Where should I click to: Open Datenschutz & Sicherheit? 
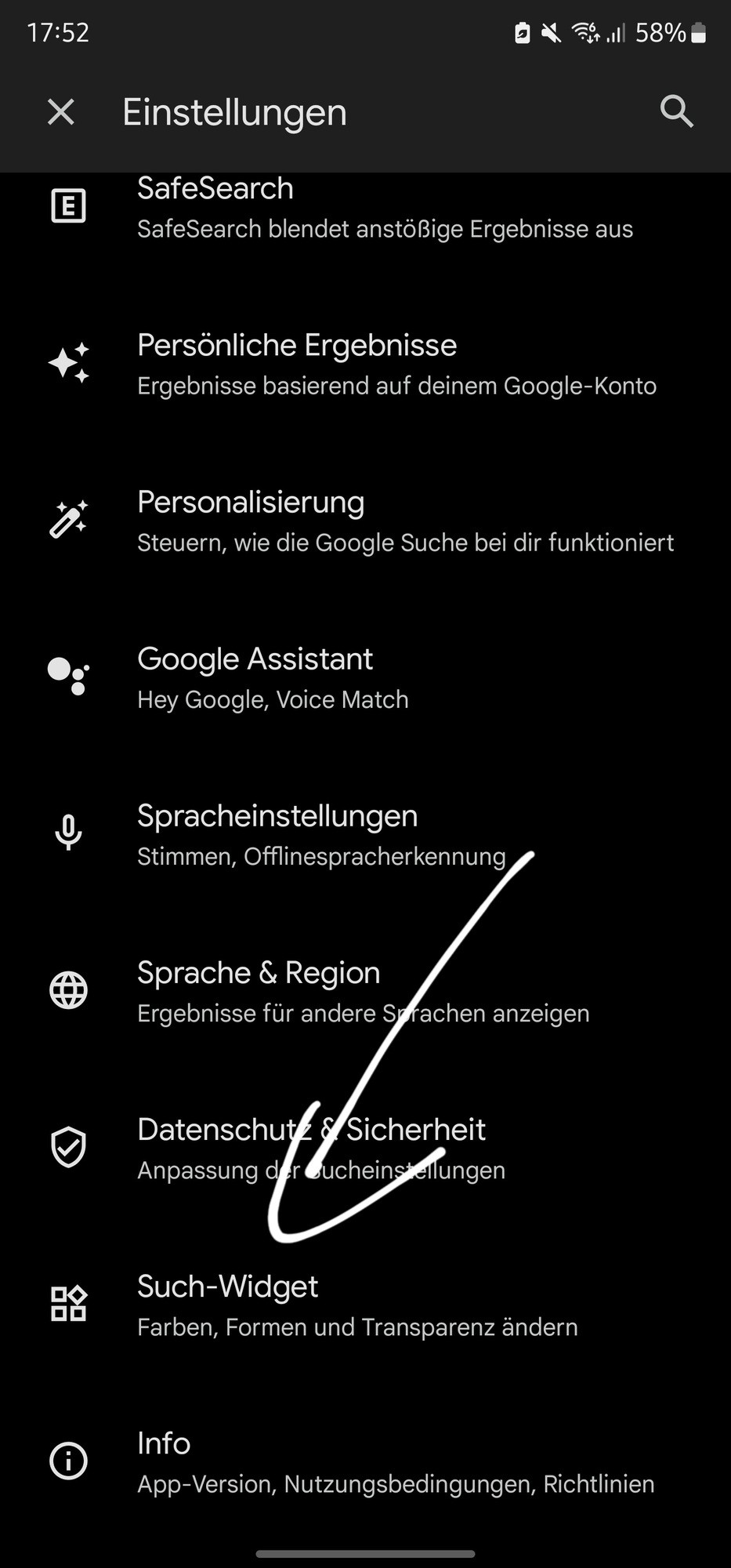coord(365,1149)
